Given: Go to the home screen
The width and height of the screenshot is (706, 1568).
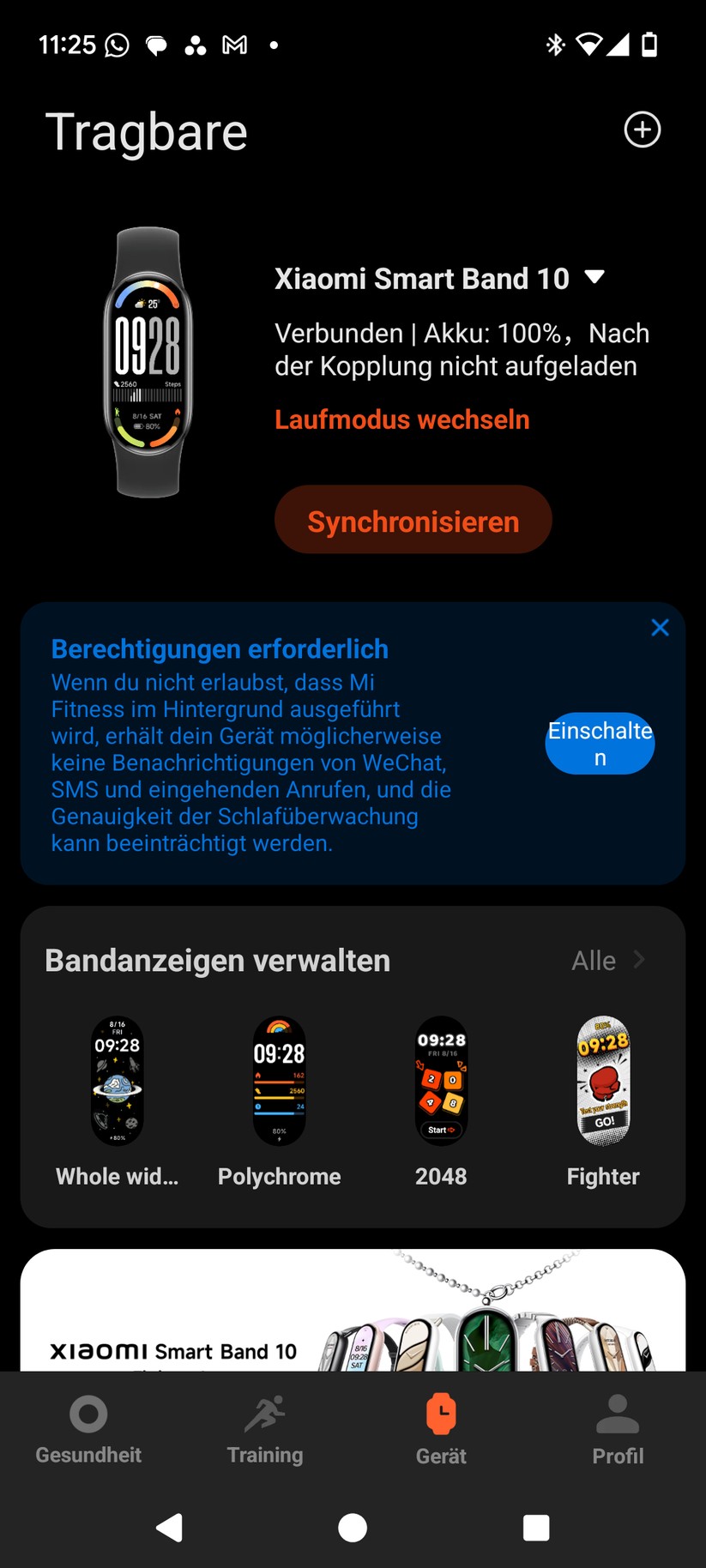Looking at the screenshot, I should pyautogui.click(x=353, y=1528).
